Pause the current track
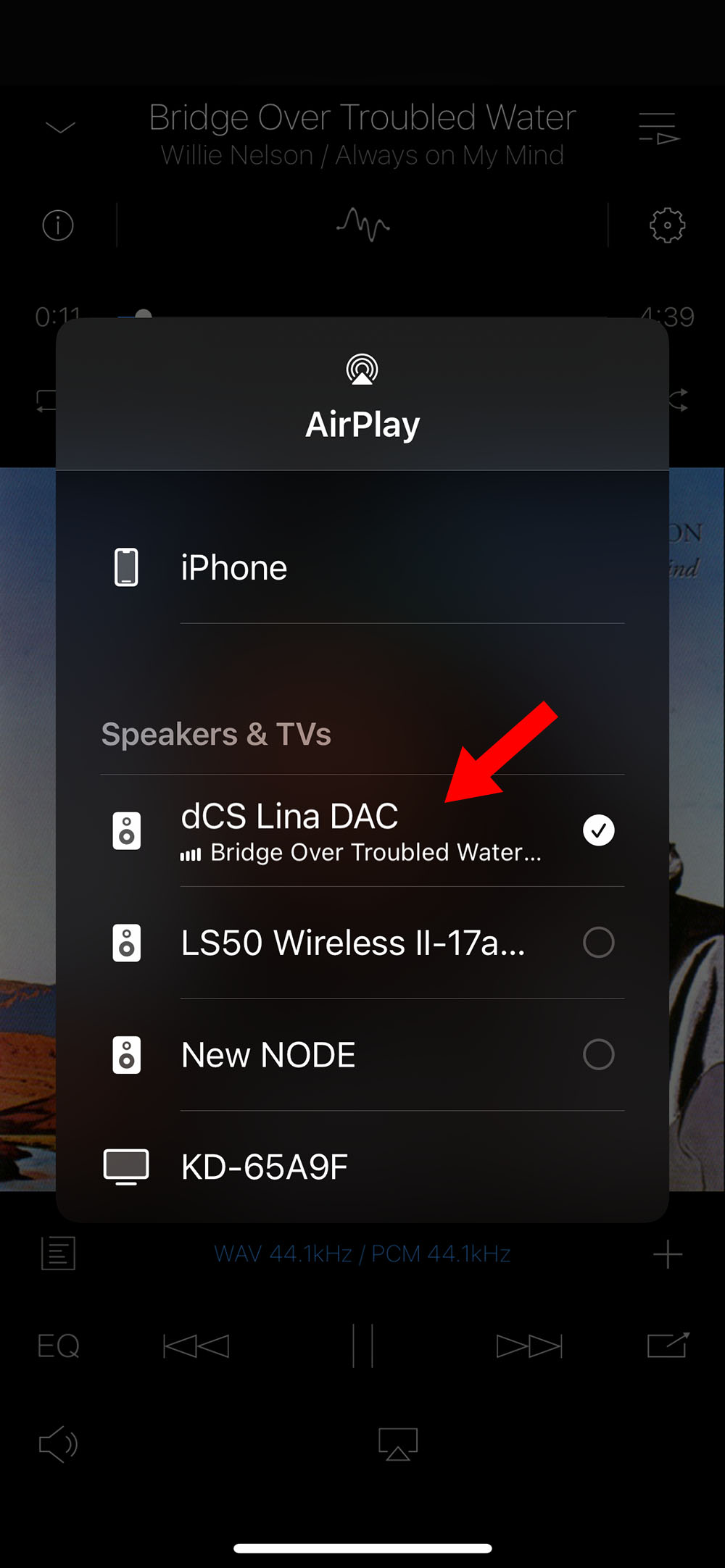 (362, 1346)
